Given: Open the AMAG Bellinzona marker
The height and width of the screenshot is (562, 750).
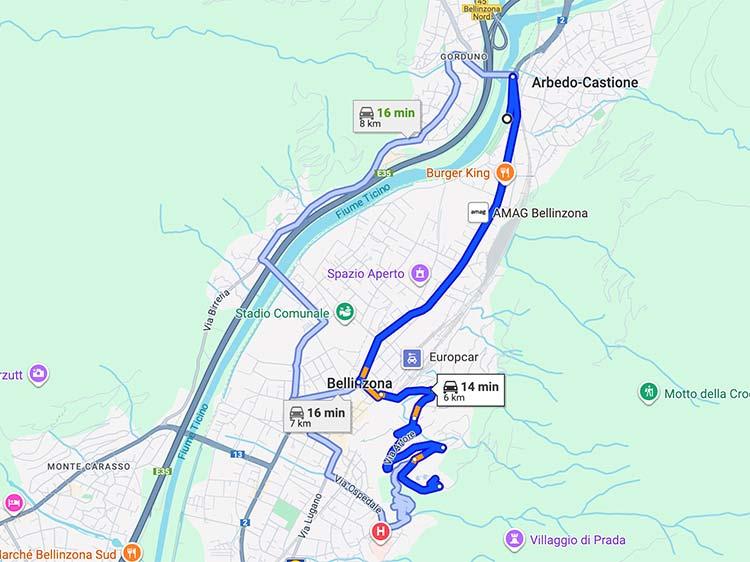Looking at the screenshot, I should [478, 213].
